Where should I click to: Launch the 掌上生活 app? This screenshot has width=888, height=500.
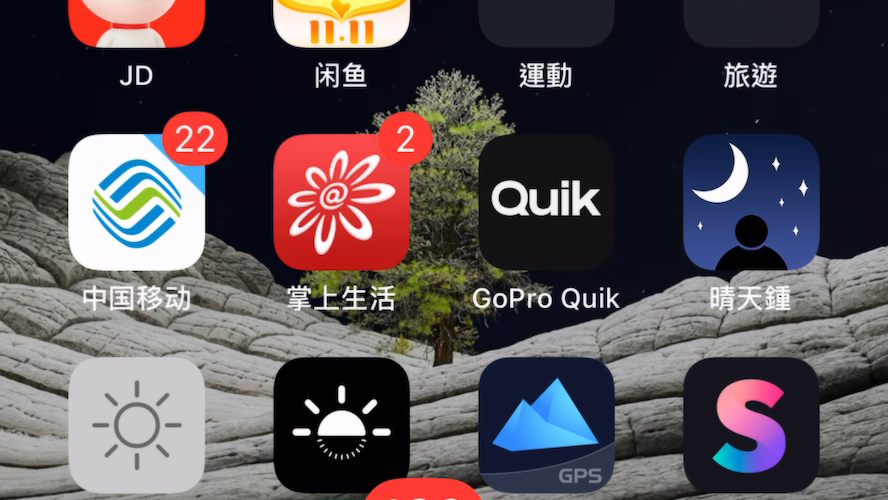click(341, 202)
